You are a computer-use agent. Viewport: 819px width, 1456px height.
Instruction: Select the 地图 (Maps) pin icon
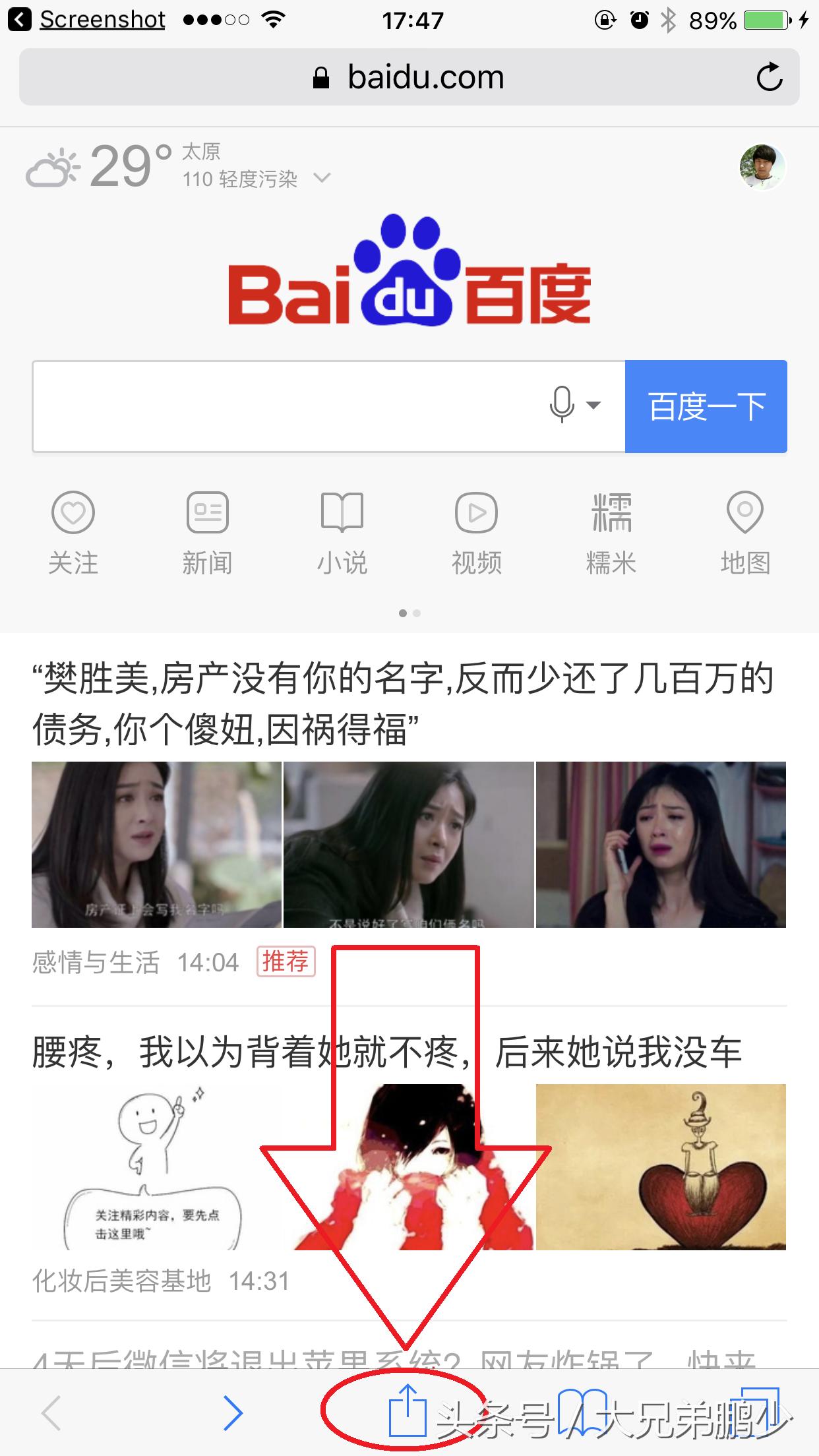pyautogui.click(x=745, y=513)
